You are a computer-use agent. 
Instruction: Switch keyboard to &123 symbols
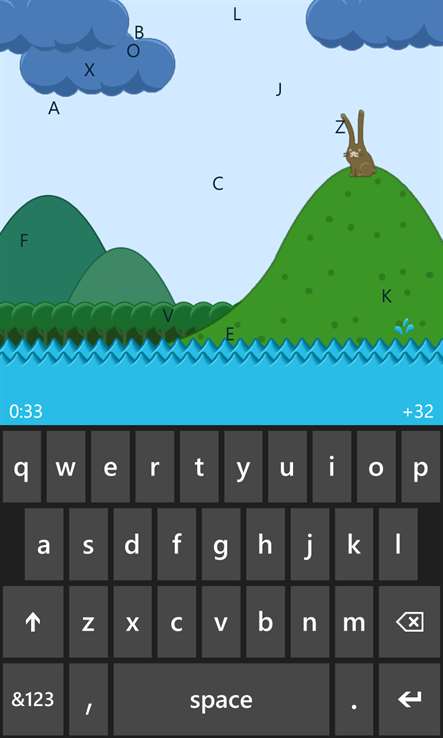click(x=33, y=700)
